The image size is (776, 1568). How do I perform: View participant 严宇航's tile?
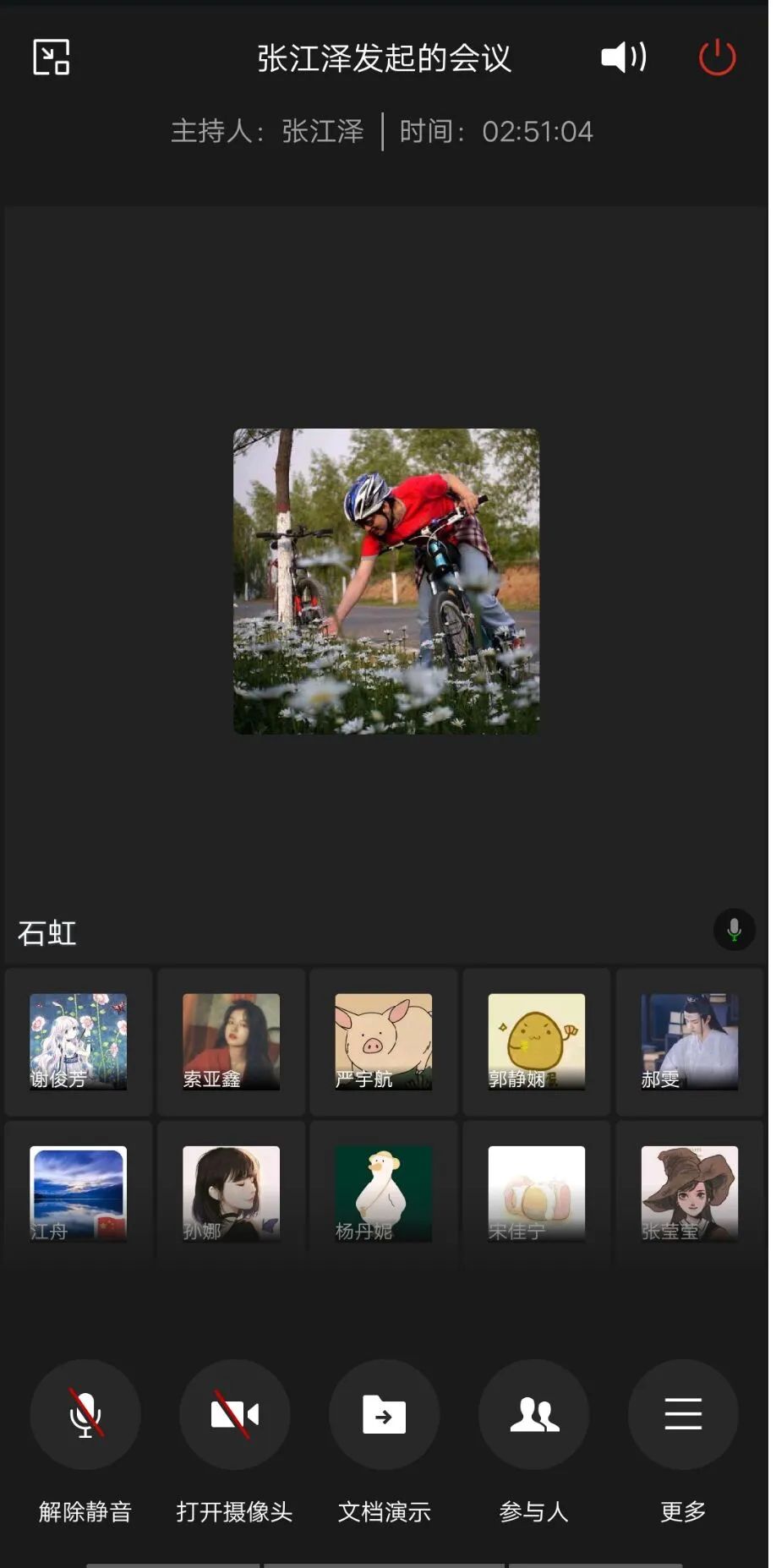(x=384, y=1041)
